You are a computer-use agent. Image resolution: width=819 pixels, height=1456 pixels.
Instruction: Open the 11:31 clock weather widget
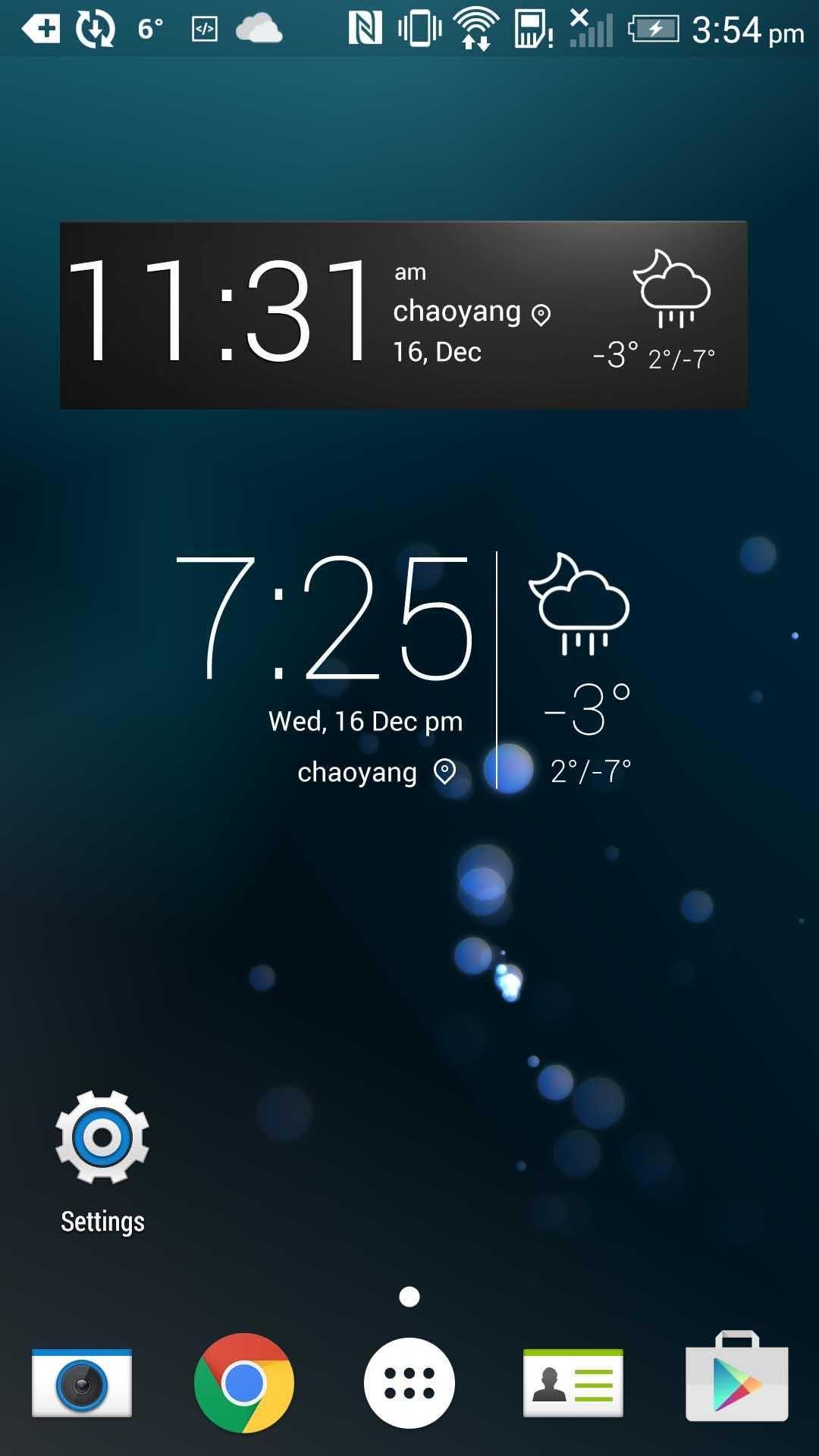click(403, 315)
